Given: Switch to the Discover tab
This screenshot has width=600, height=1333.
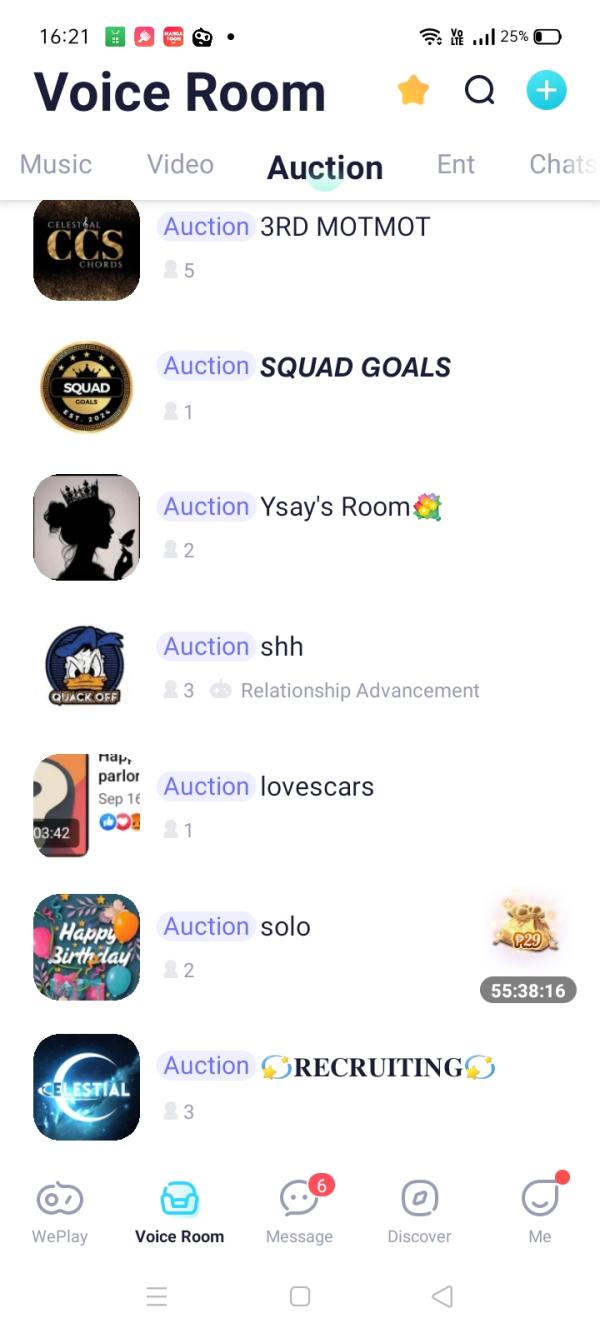Looking at the screenshot, I should pos(419,1210).
